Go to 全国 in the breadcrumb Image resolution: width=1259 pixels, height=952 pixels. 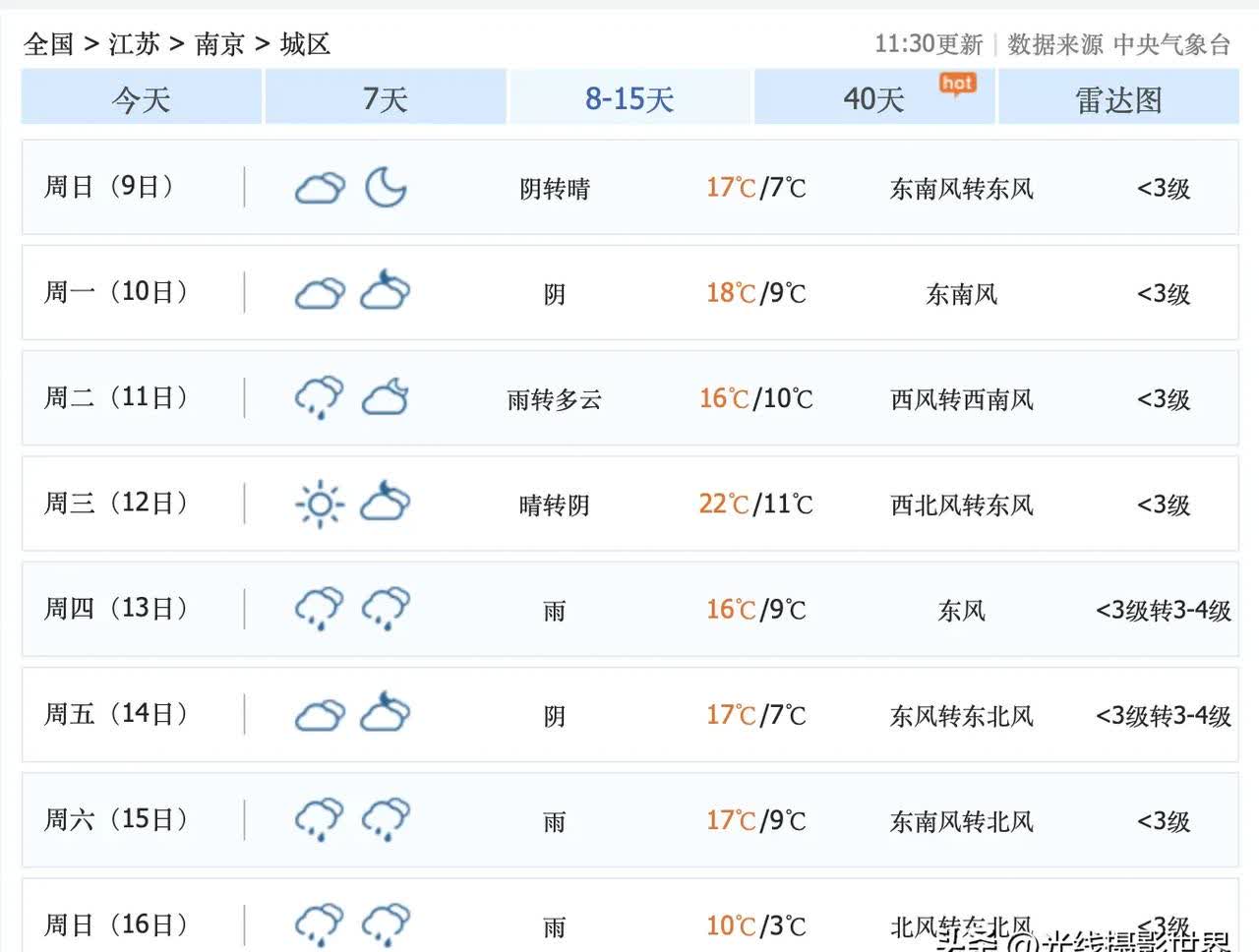coord(49,44)
